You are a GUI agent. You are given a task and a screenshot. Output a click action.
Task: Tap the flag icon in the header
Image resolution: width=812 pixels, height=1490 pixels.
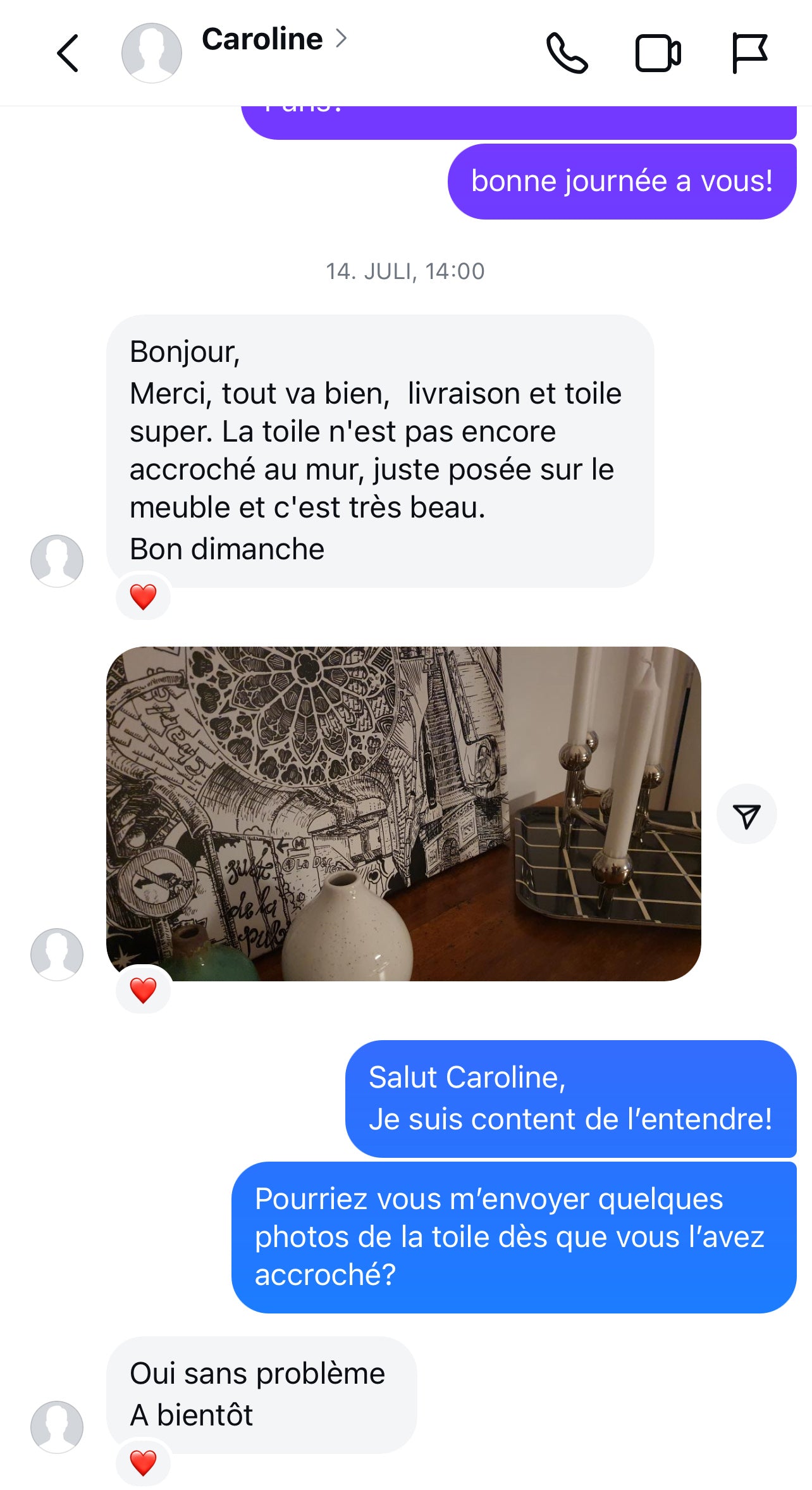749,53
